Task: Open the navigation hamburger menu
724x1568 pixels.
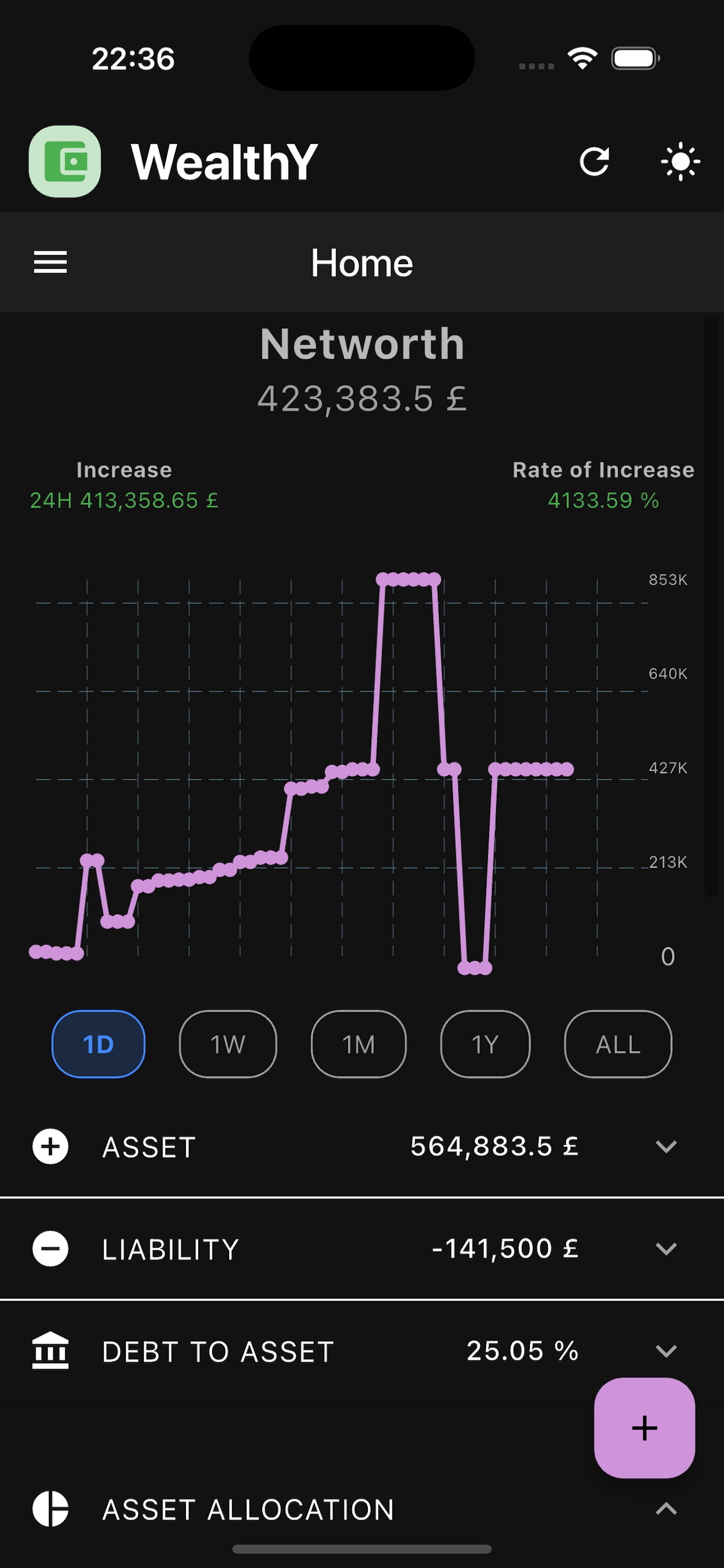Action: [50, 262]
